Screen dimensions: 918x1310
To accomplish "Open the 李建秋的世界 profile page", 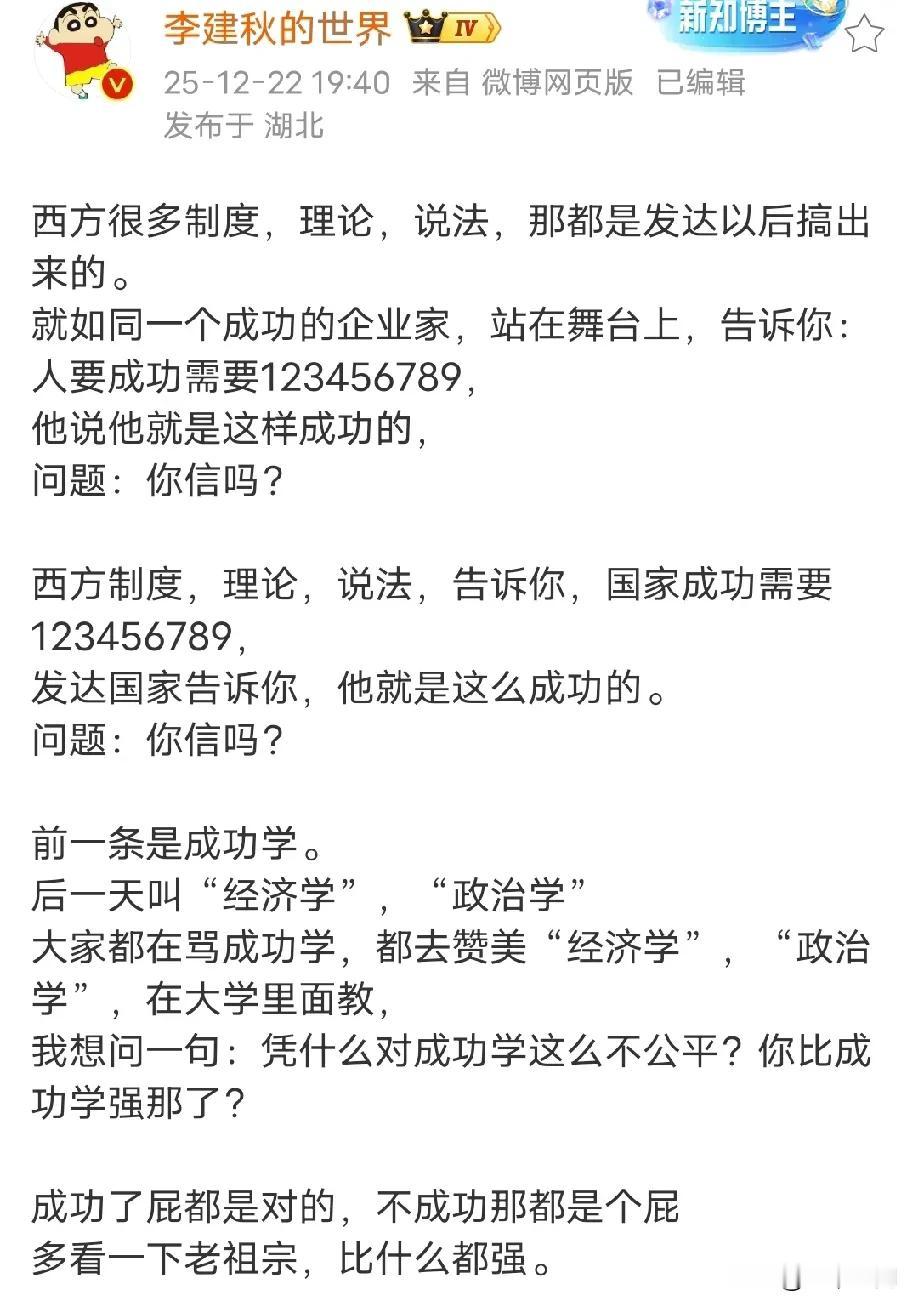I will [278, 28].
